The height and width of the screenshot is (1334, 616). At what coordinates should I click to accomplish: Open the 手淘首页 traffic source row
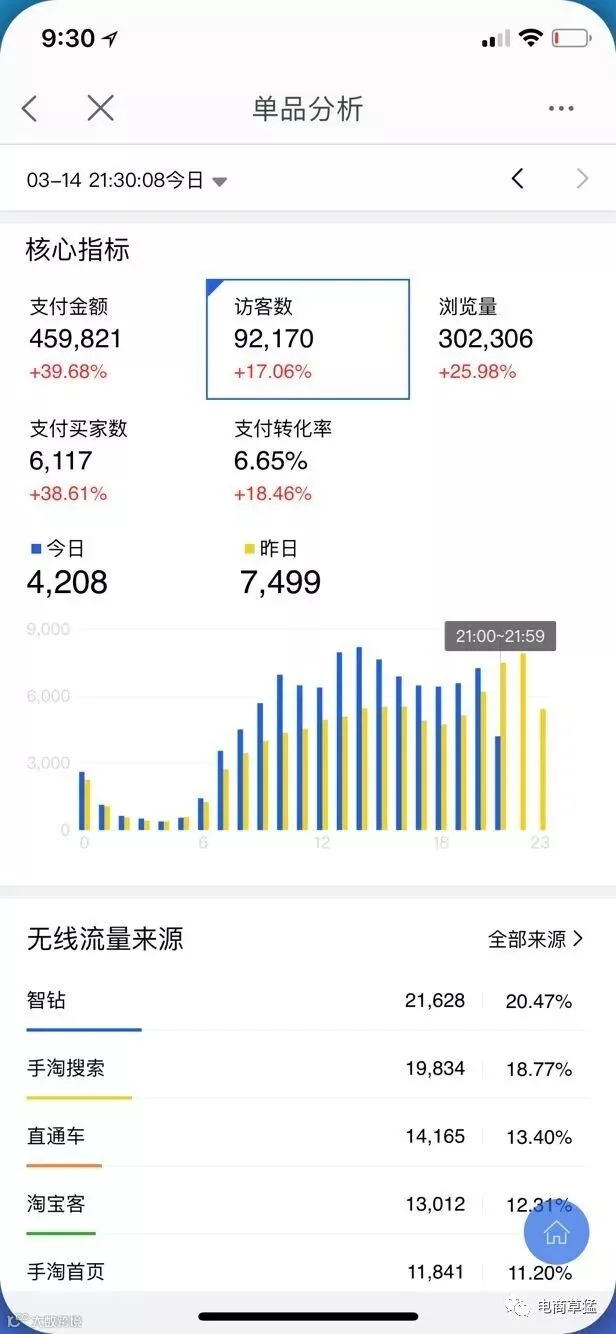[308, 1271]
